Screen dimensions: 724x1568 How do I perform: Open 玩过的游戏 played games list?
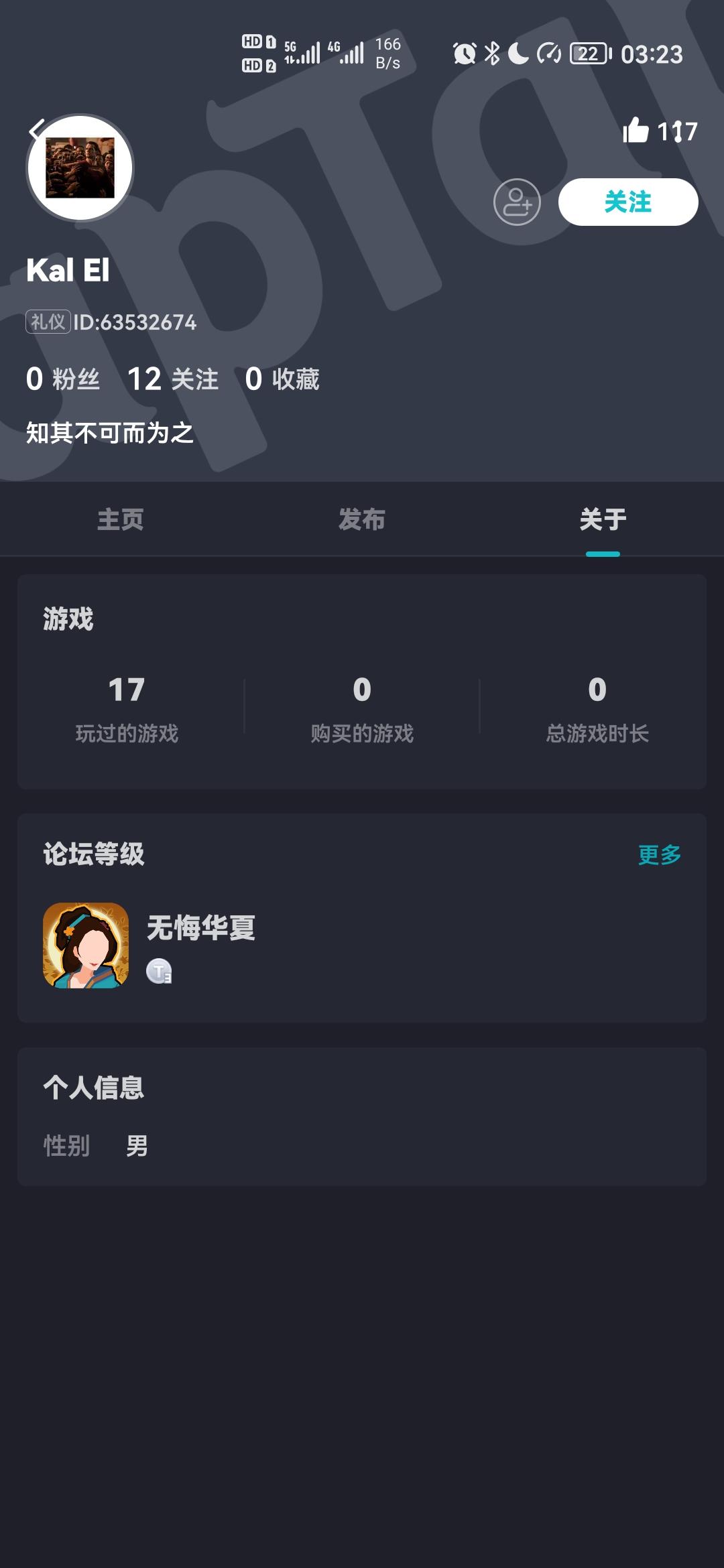tap(127, 708)
